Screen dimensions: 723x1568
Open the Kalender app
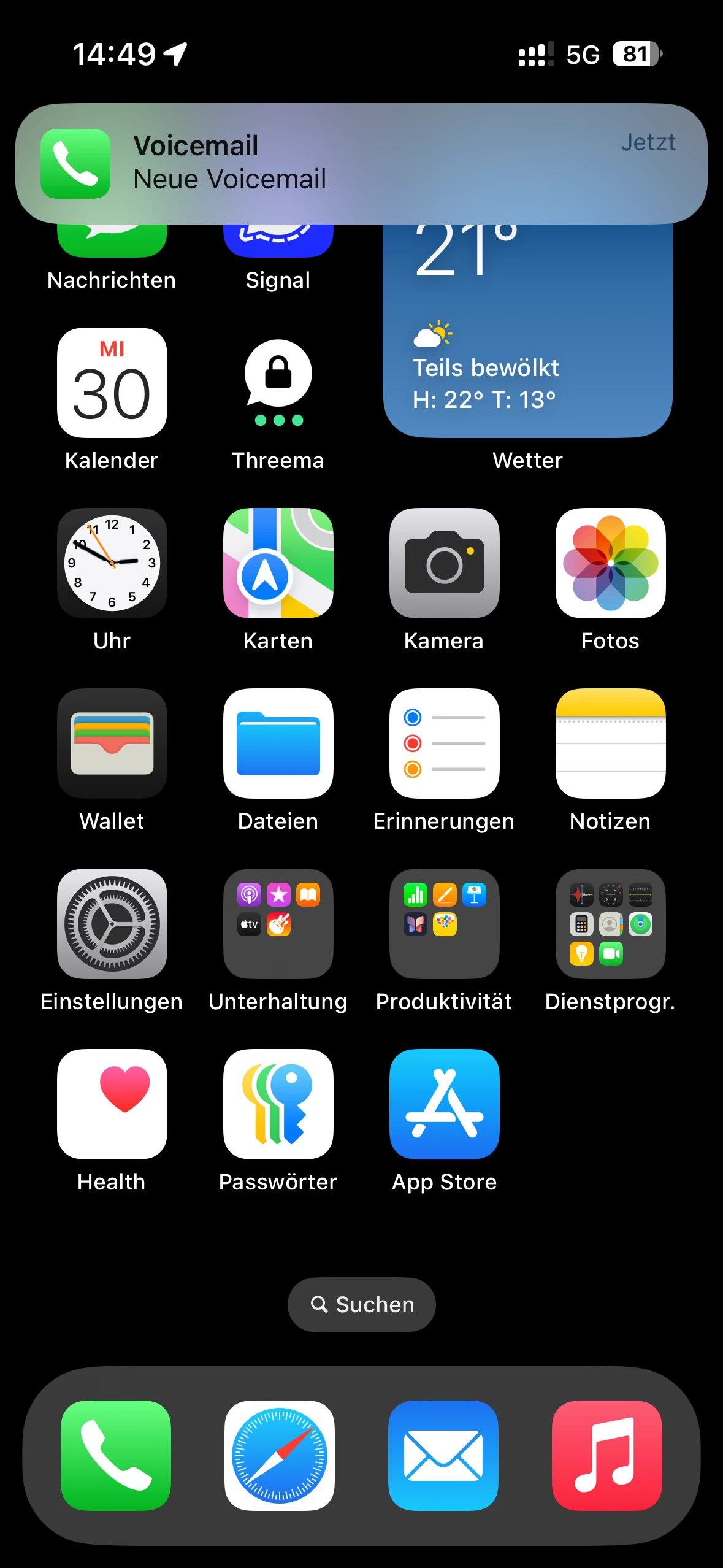click(112, 383)
